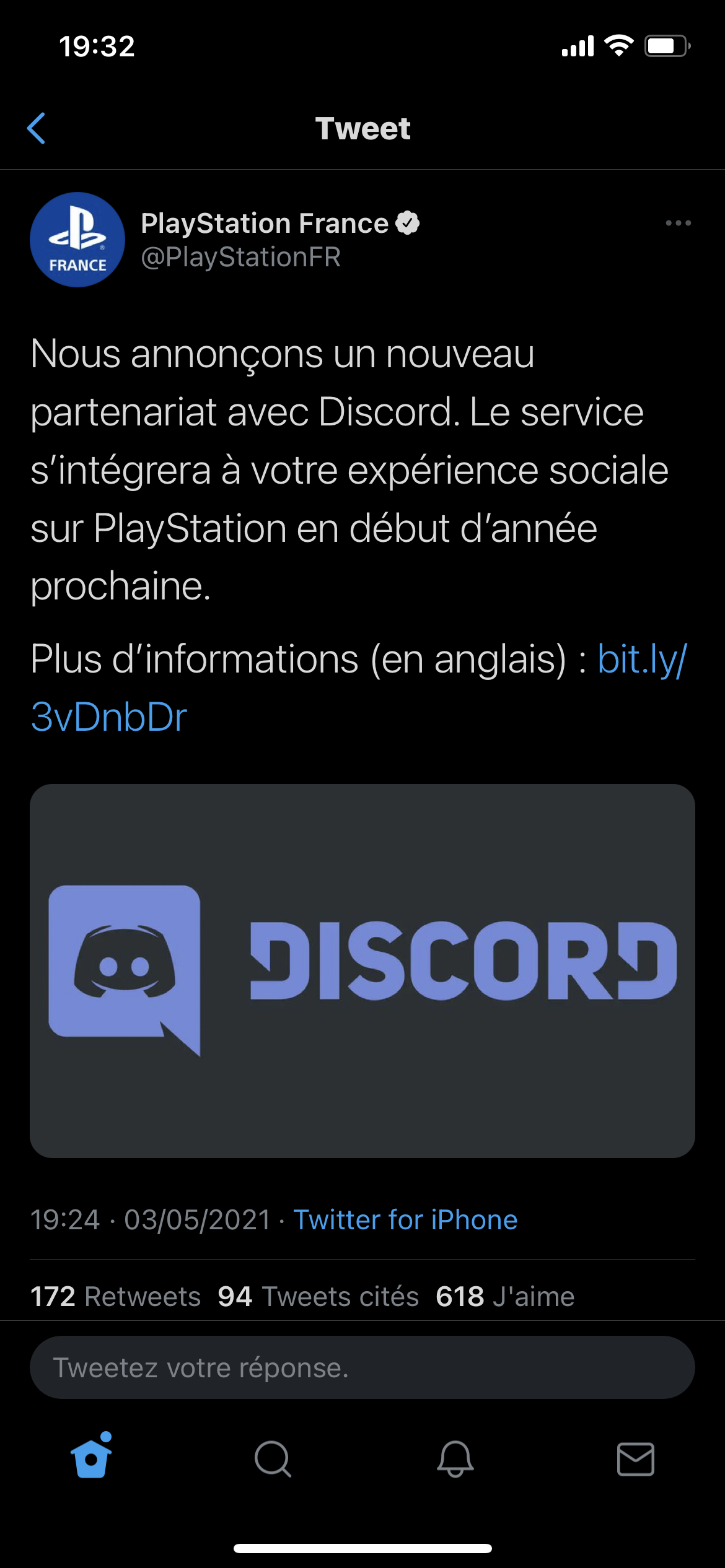Open the @PlayStationFR profile handle
This screenshot has width=725, height=1568.
click(241, 257)
